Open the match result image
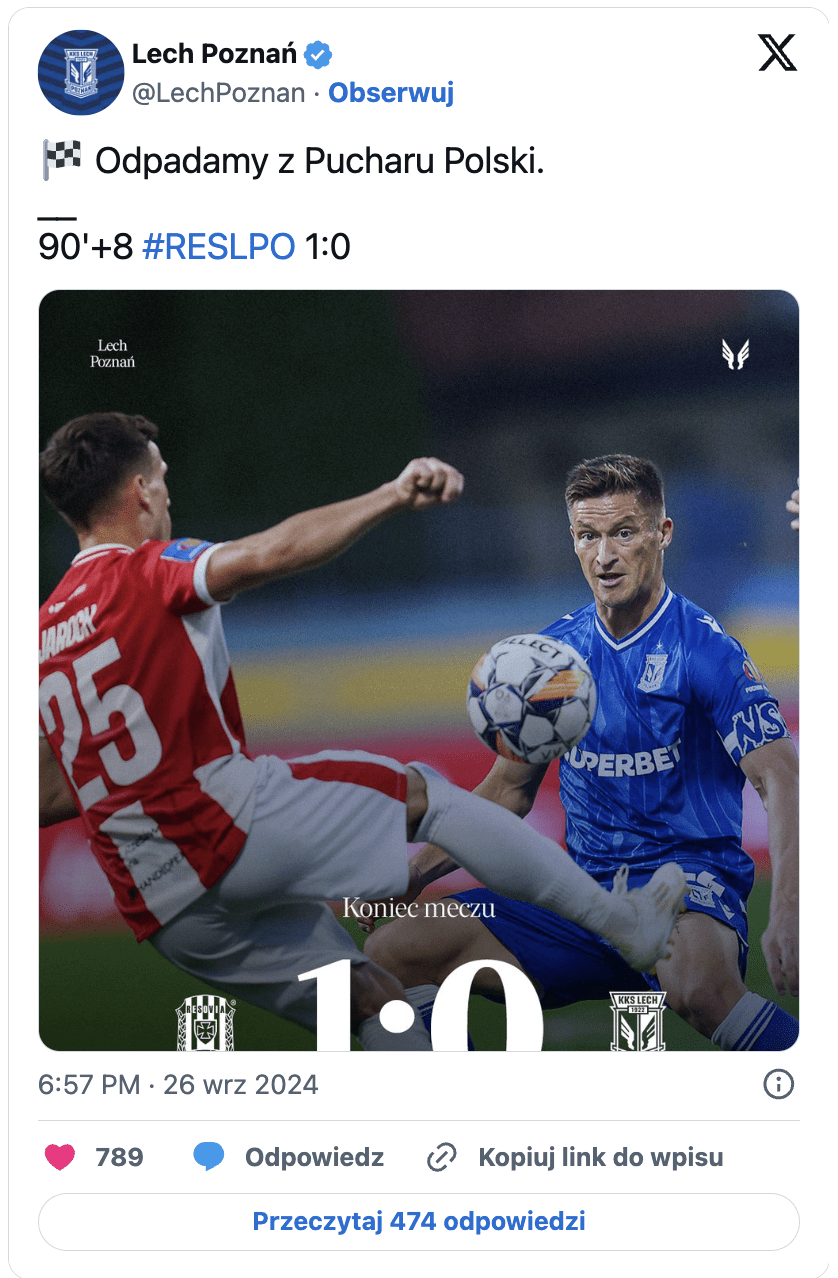Screen dimensions: 838x1278 (x=419, y=670)
